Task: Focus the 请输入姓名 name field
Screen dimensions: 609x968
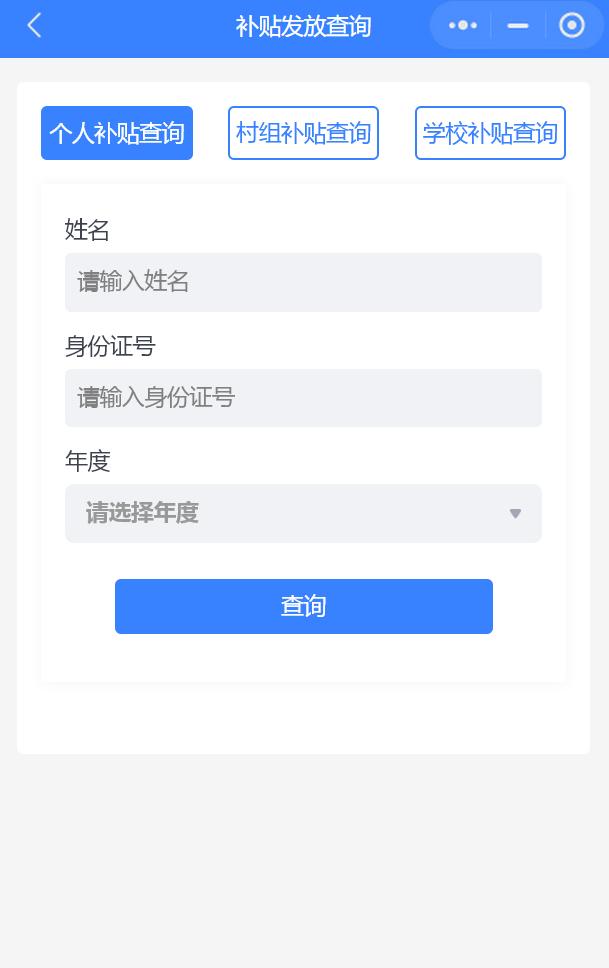Action: pyautogui.click(x=303, y=282)
